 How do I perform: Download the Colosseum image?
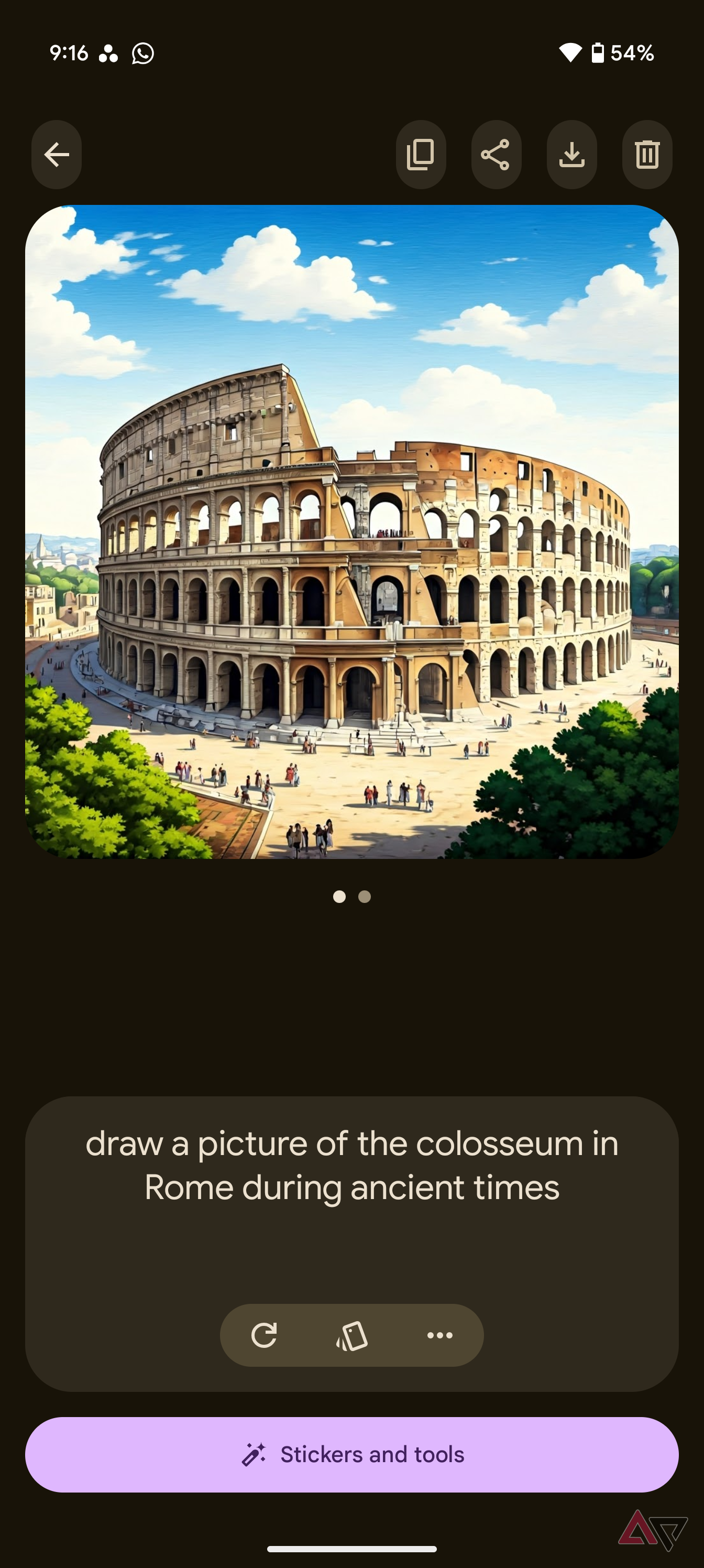571,155
